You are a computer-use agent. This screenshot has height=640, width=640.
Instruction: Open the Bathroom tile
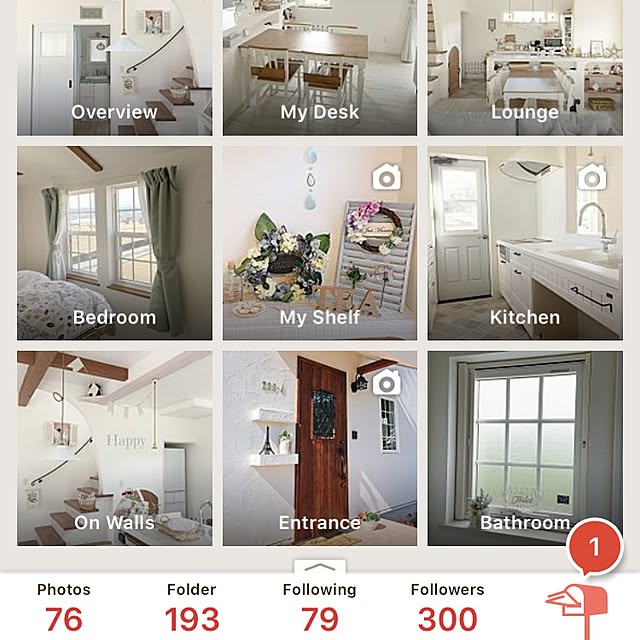tap(525, 447)
